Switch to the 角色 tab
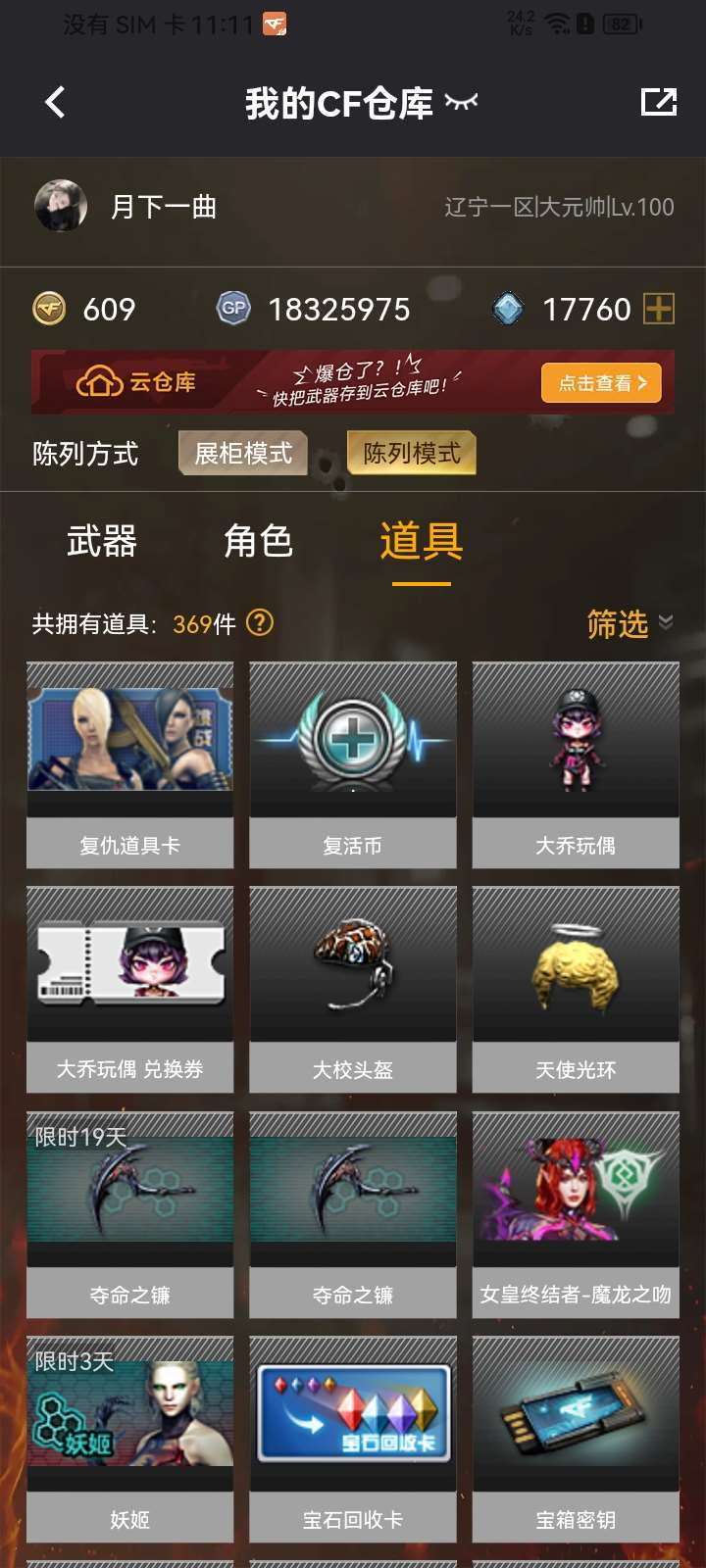This screenshot has width=706, height=1568. point(258,541)
